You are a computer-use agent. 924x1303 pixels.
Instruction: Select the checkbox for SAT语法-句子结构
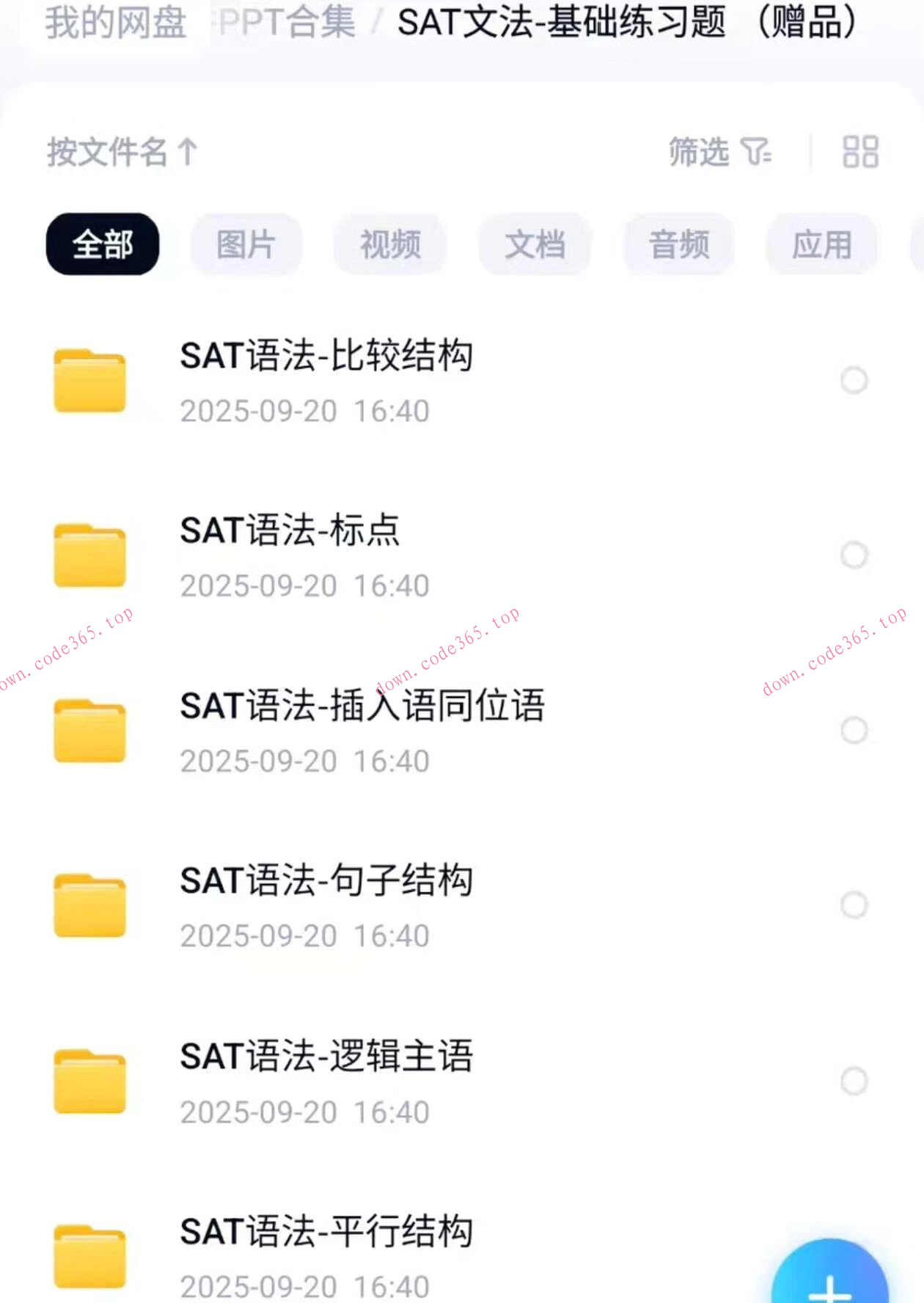tap(854, 905)
